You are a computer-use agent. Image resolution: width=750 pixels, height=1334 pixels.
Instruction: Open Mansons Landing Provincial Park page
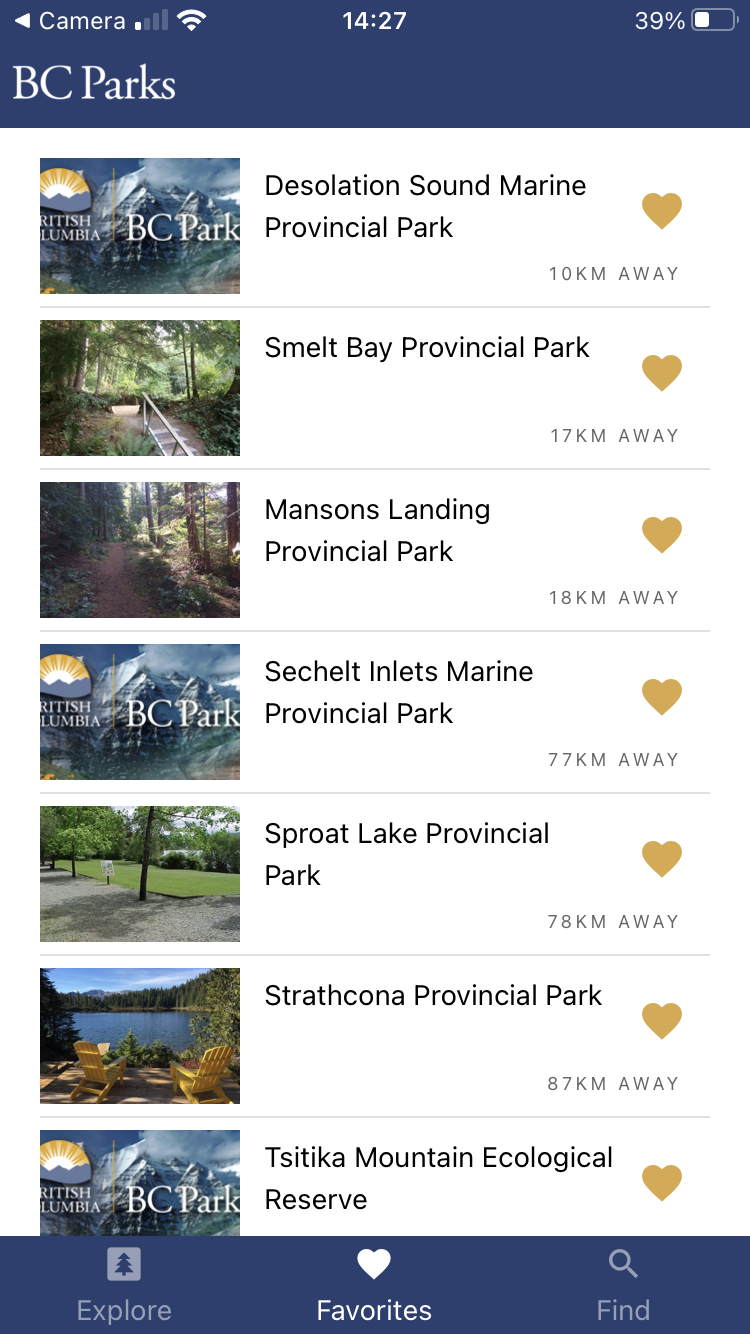point(377,531)
